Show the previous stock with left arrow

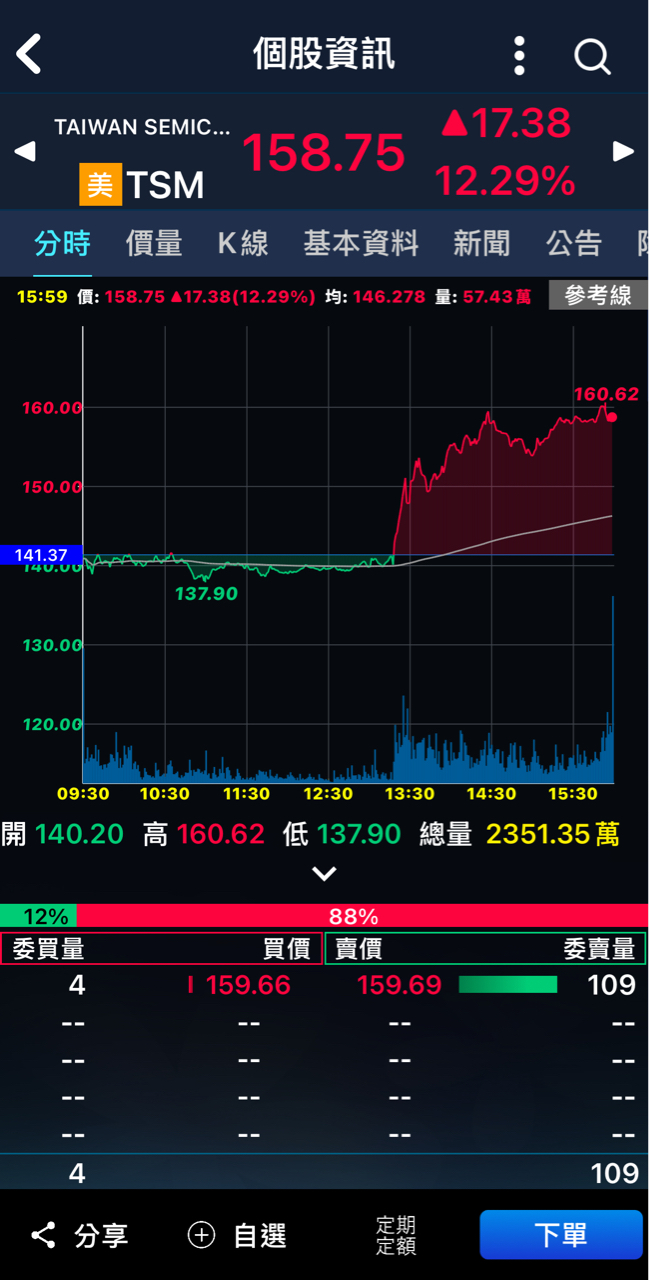25,152
